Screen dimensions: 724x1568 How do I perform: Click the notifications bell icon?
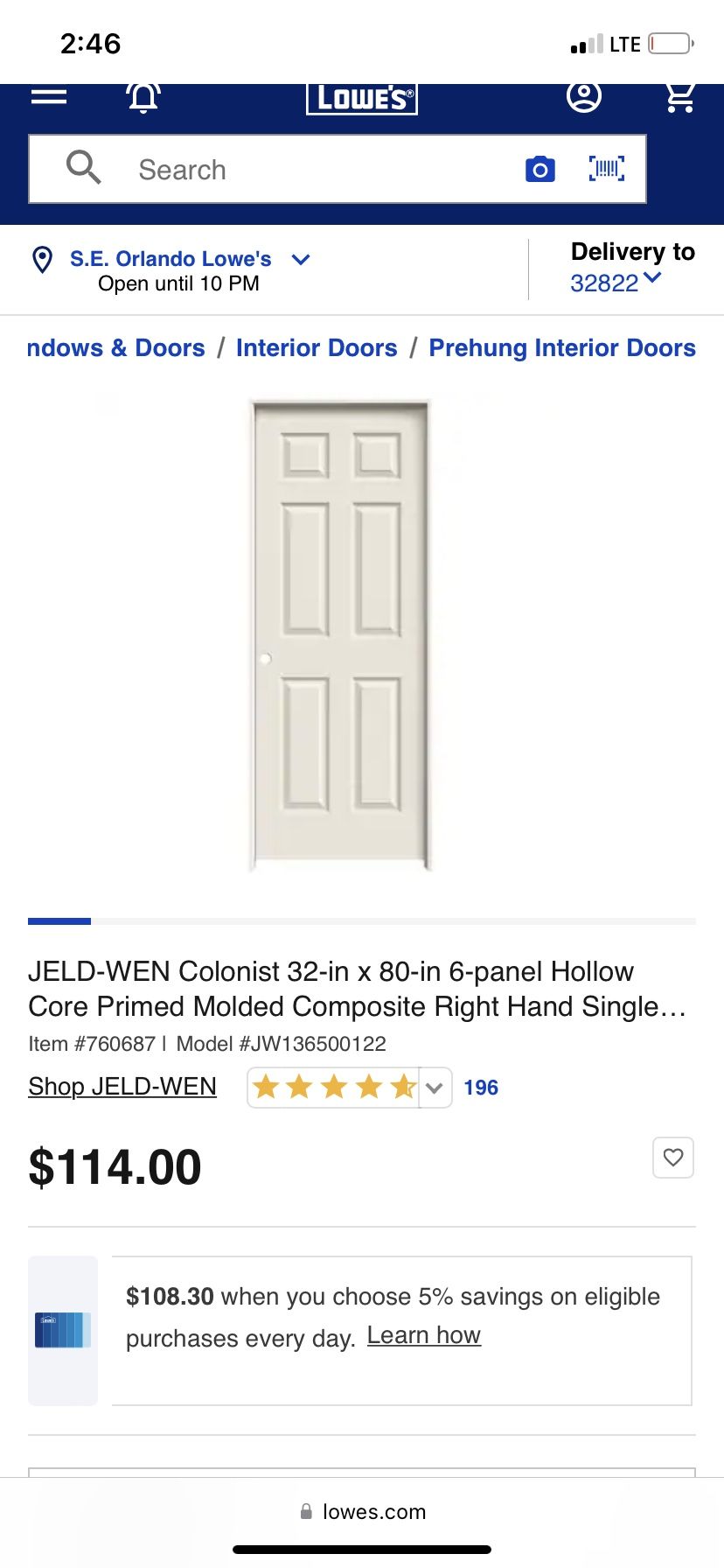tap(142, 96)
